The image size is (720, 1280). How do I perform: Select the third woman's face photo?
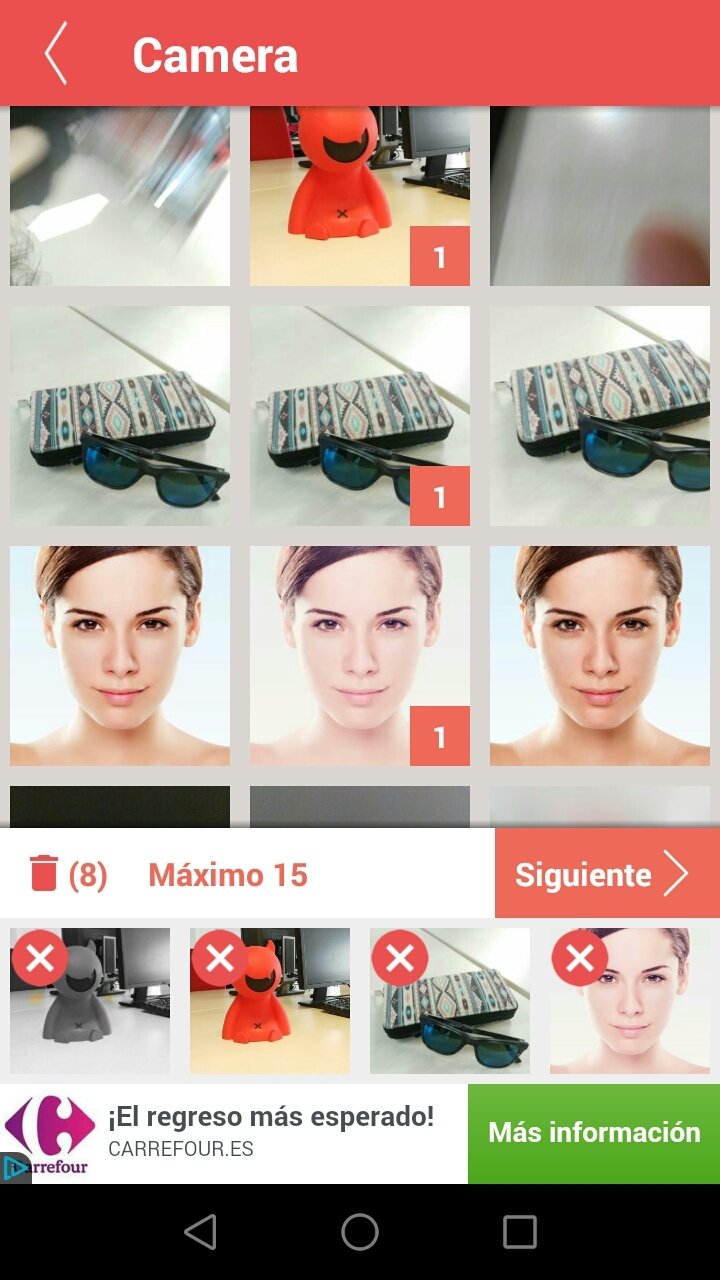tap(600, 656)
